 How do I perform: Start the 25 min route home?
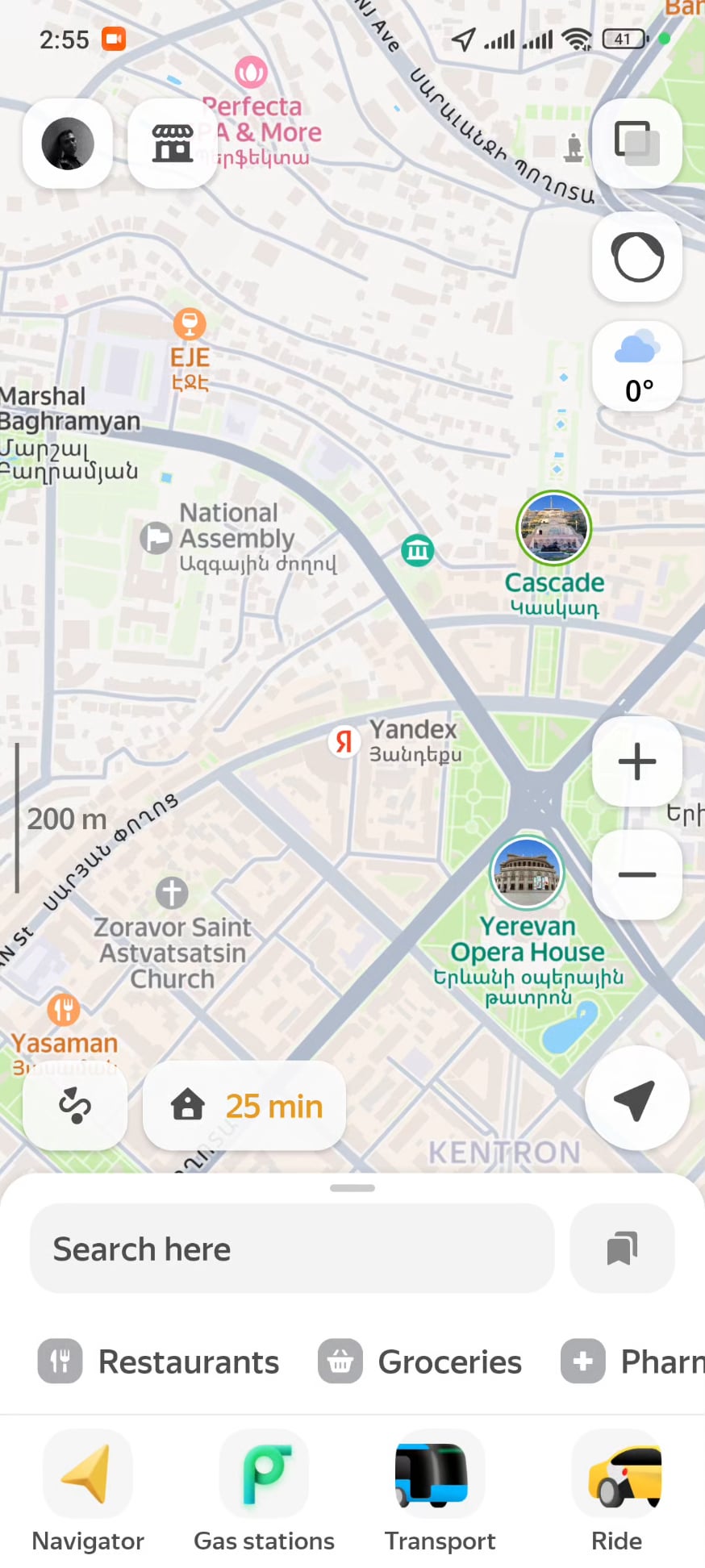[x=244, y=1106]
